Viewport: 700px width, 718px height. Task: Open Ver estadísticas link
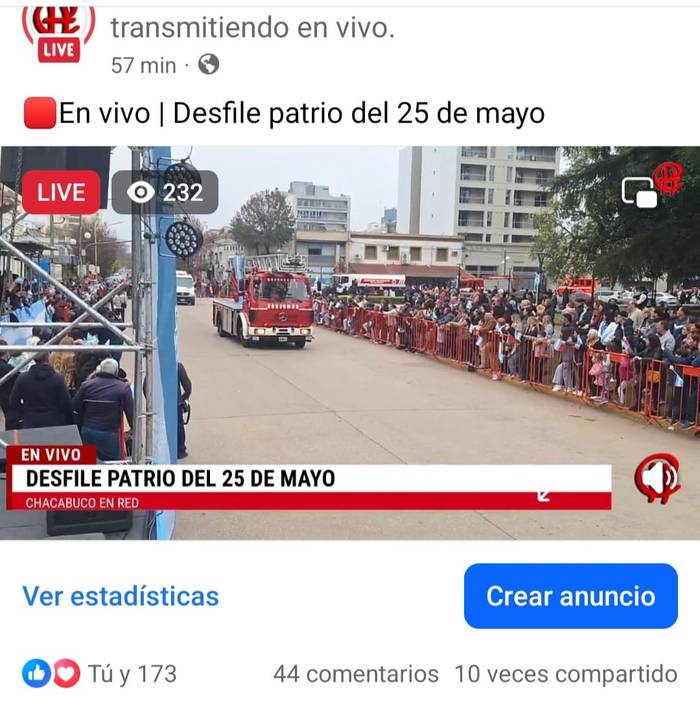pos(120,596)
